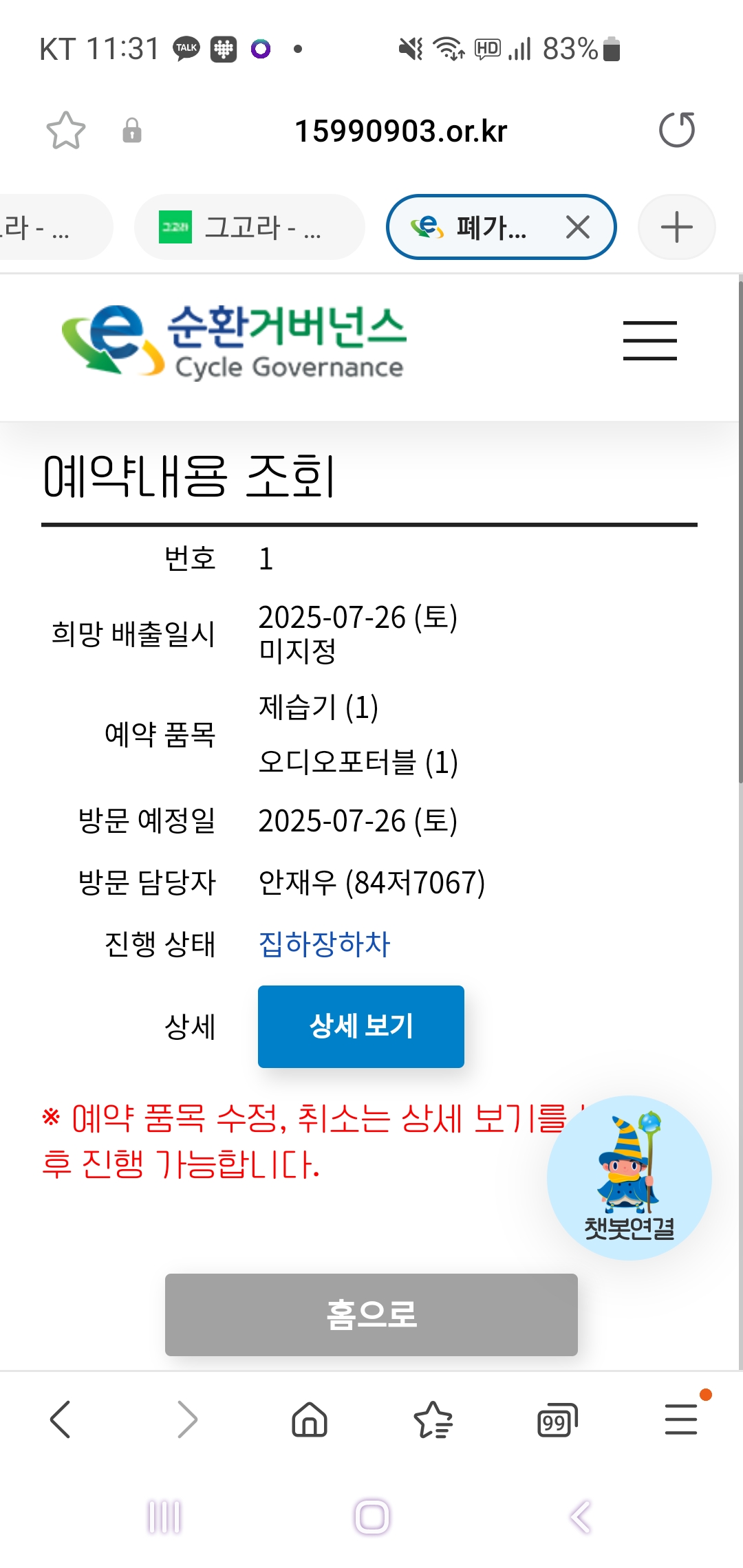
Task: Open the browser bookmarks list
Action: pos(433,1419)
